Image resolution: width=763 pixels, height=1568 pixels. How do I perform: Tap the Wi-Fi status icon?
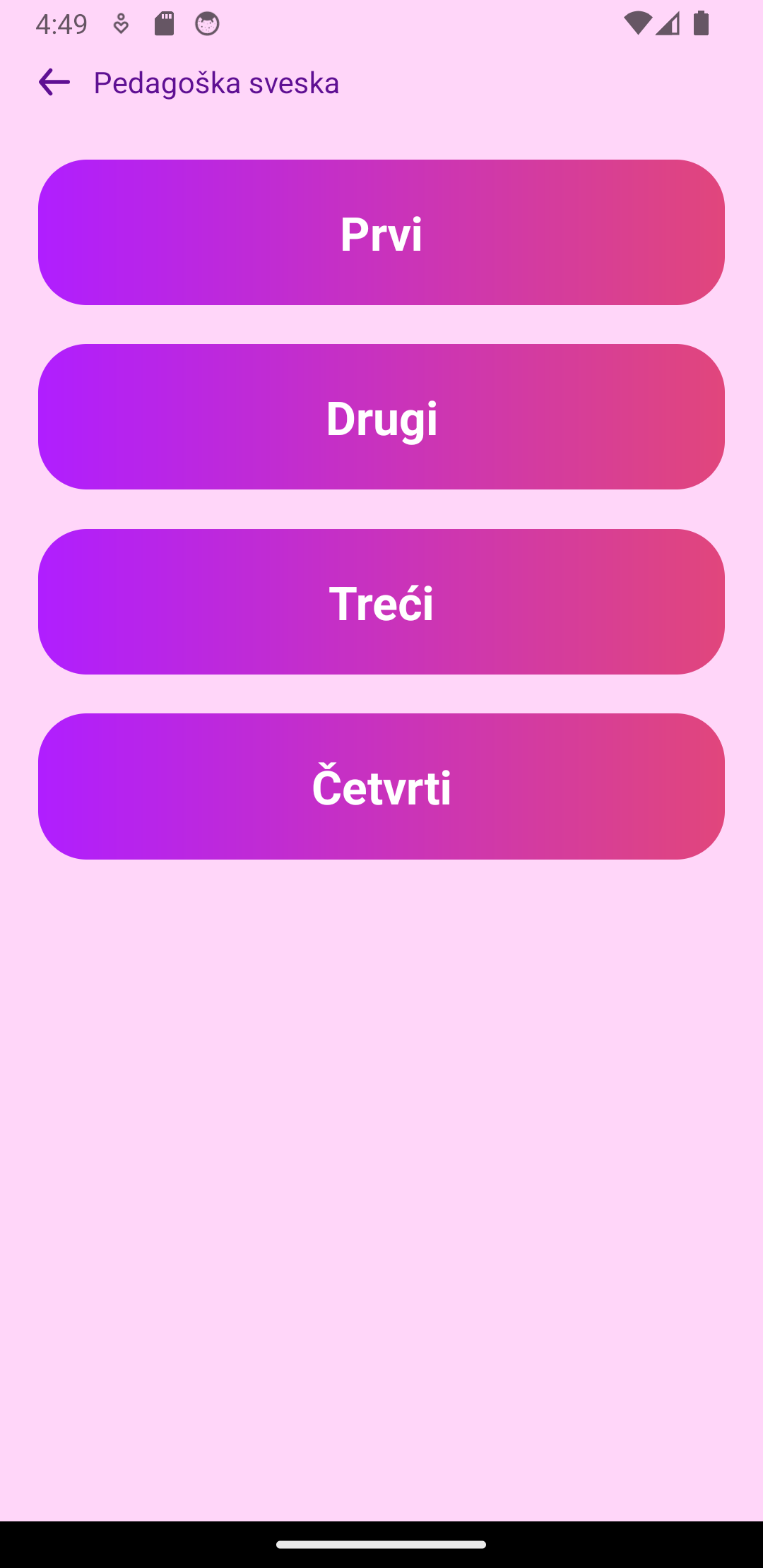point(637,23)
